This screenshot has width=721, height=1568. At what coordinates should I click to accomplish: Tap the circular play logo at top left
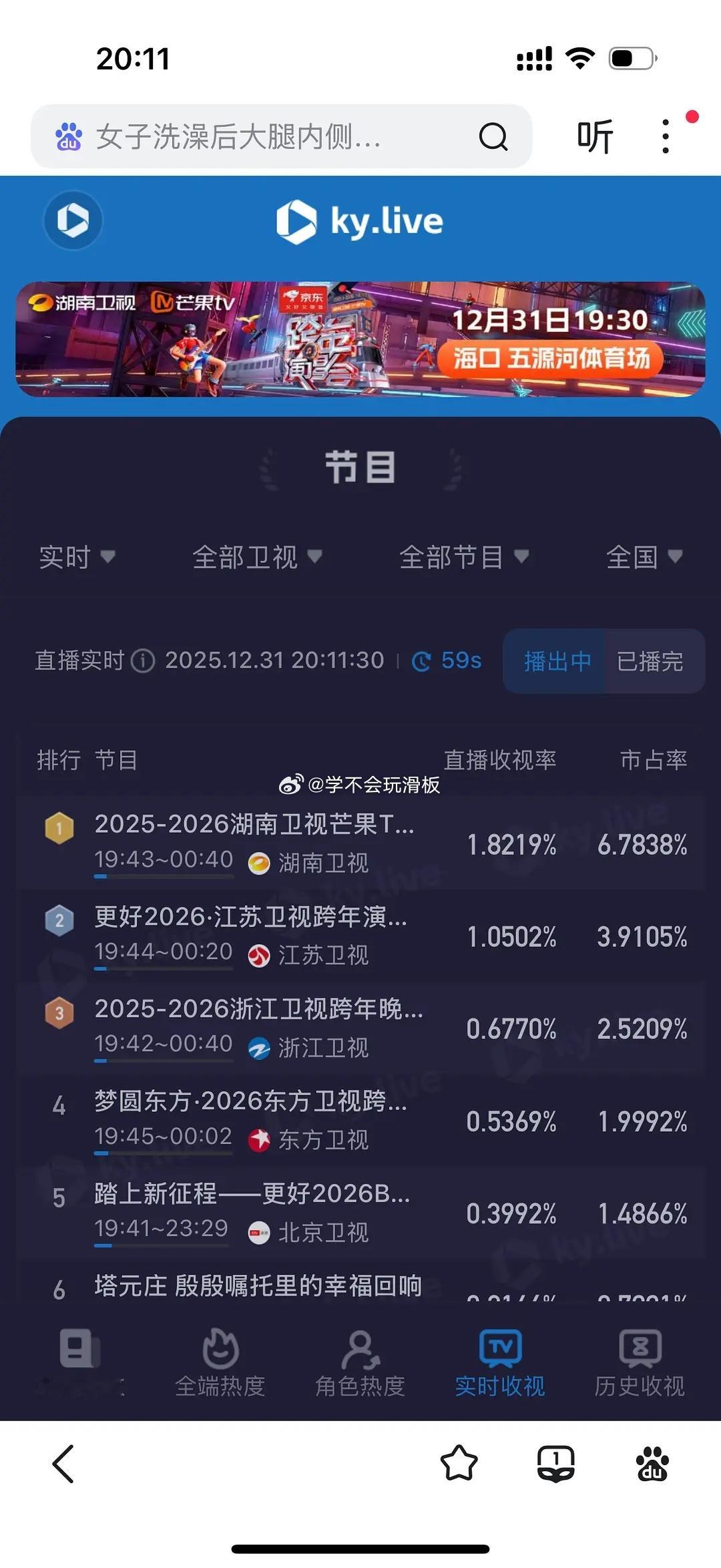(x=72, y=220)
